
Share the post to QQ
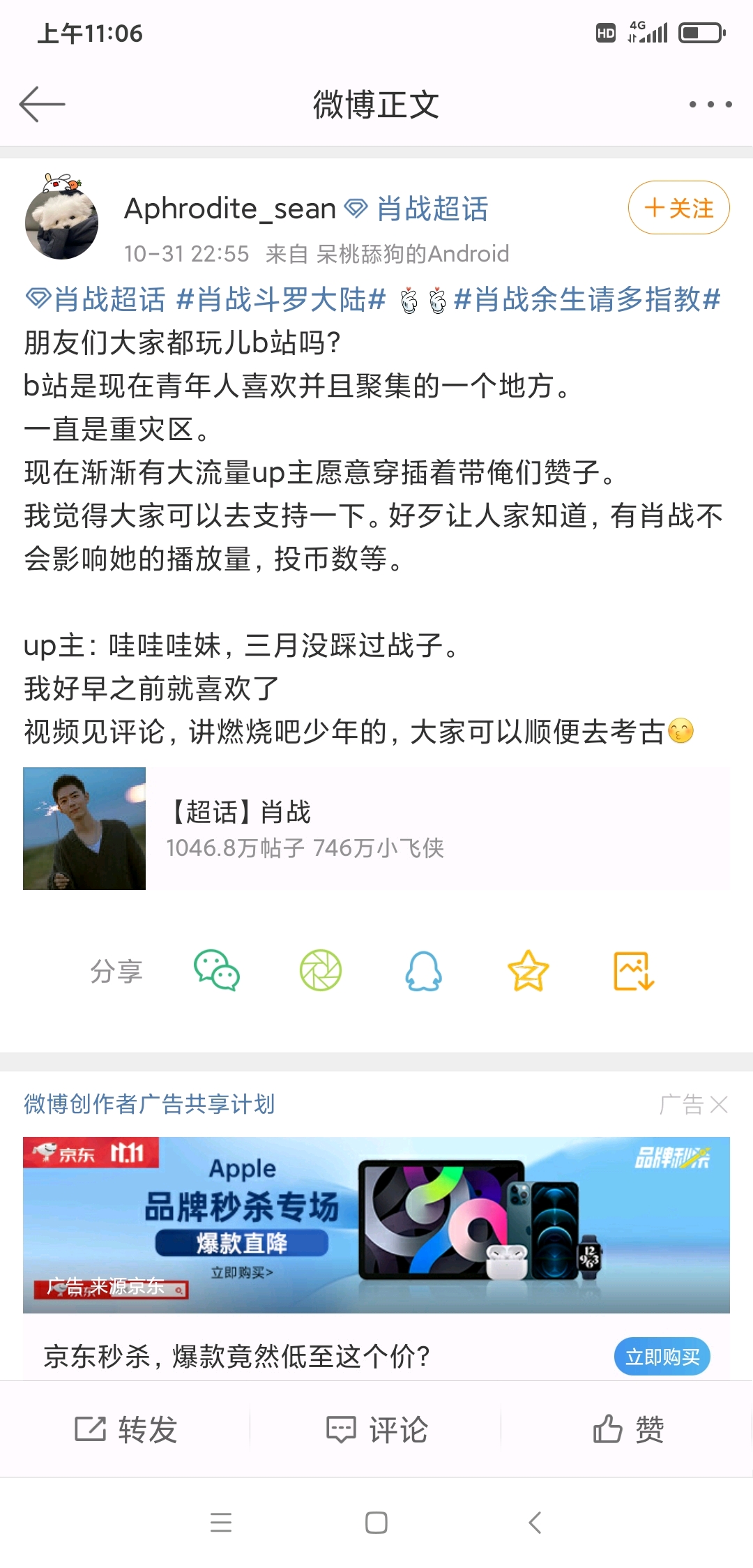point(423,970)
